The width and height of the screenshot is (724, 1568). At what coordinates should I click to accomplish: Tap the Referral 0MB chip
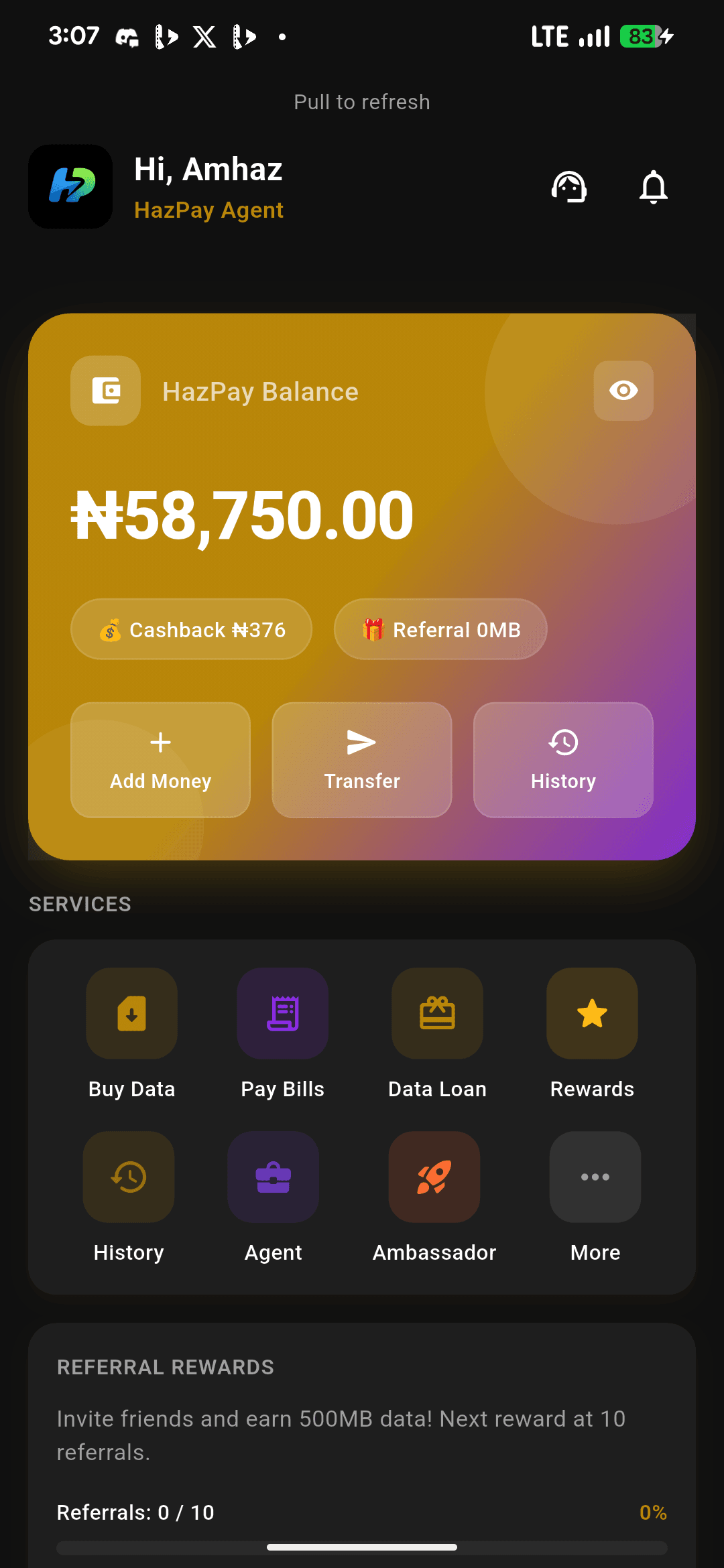coord(440,629)
